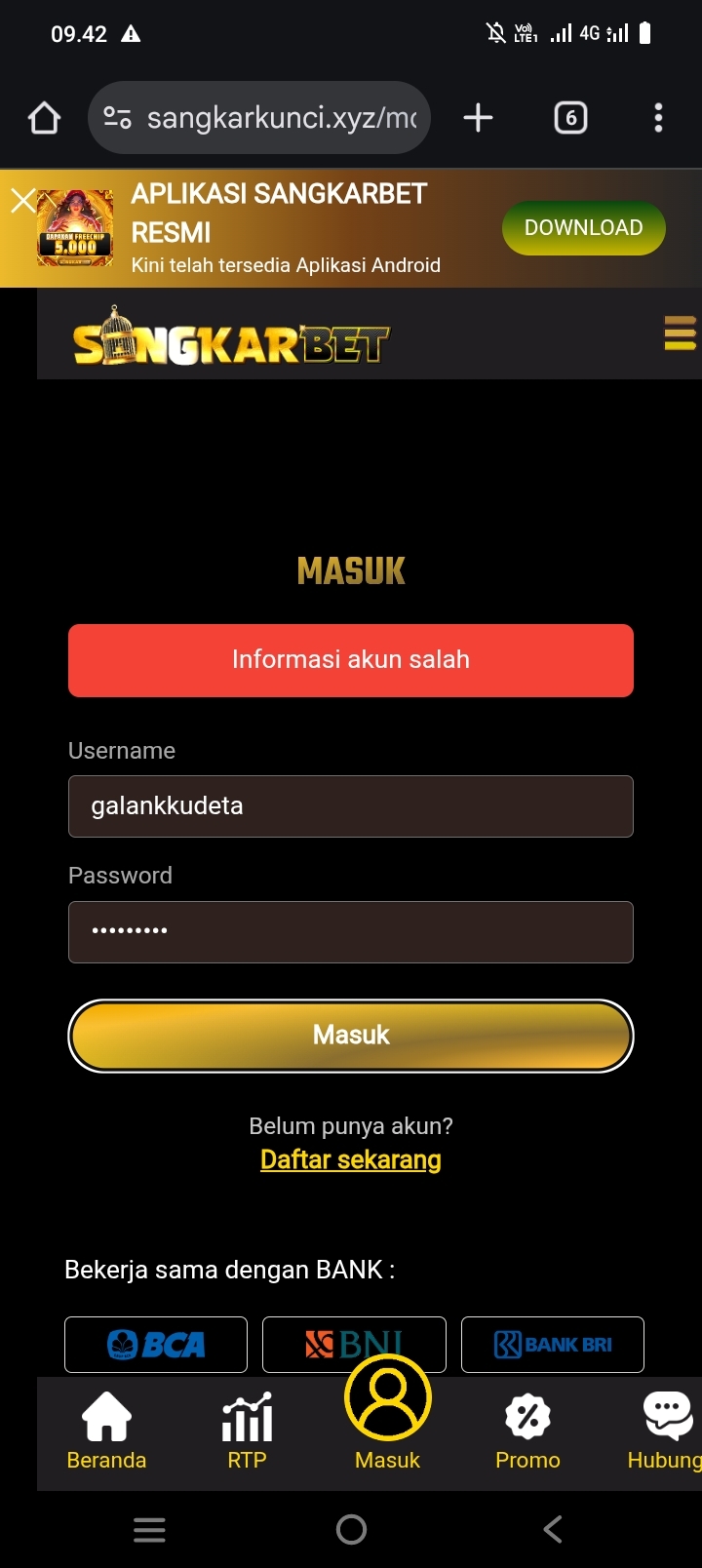Show the open tabs switcher
702x1568 pixels.
point(570,119)
